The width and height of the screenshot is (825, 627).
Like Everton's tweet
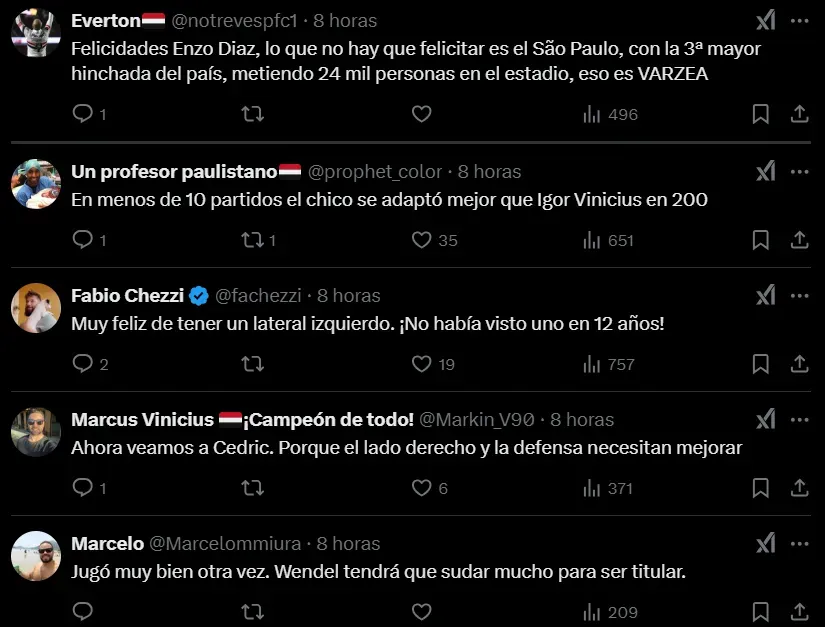click(422, 115)
